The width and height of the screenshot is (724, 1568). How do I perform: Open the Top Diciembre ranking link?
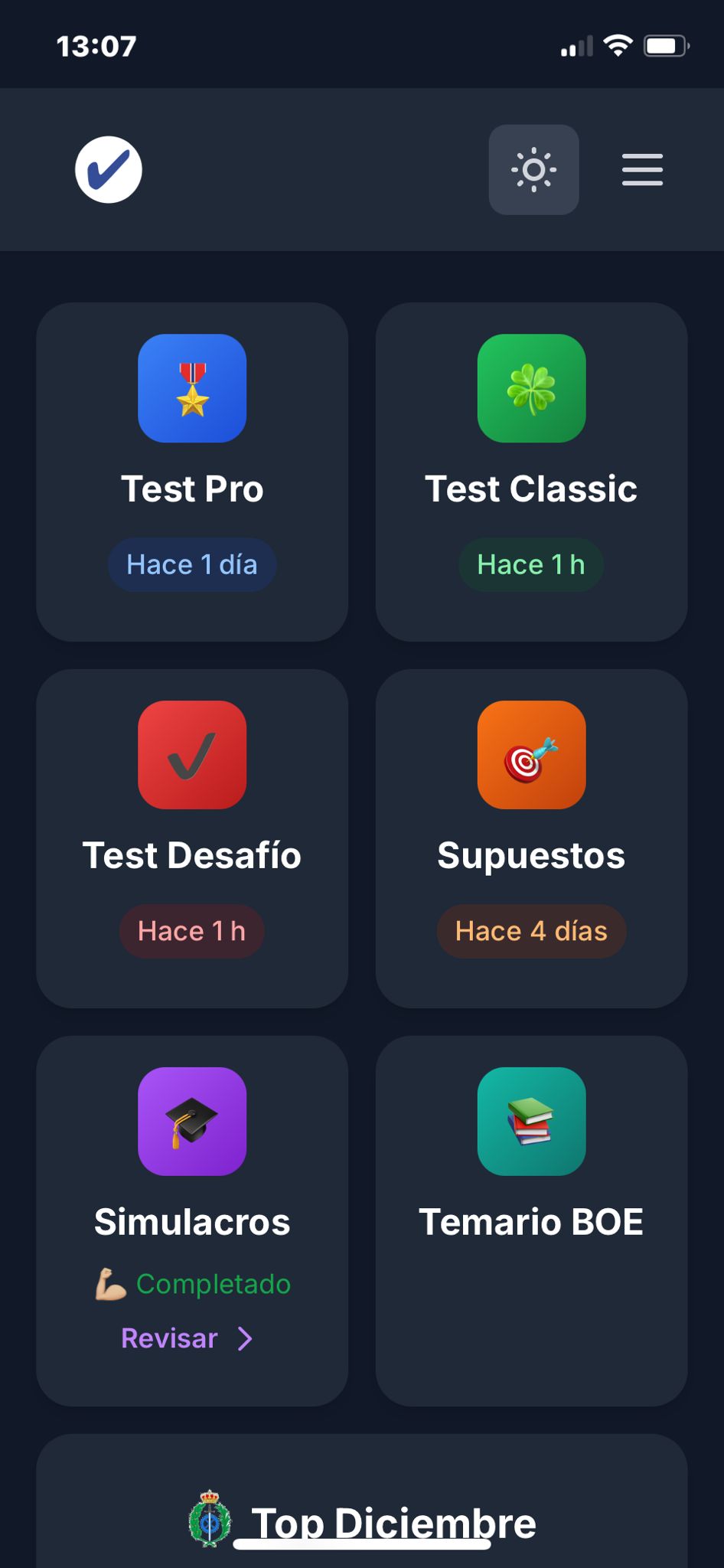[393, 1522]
